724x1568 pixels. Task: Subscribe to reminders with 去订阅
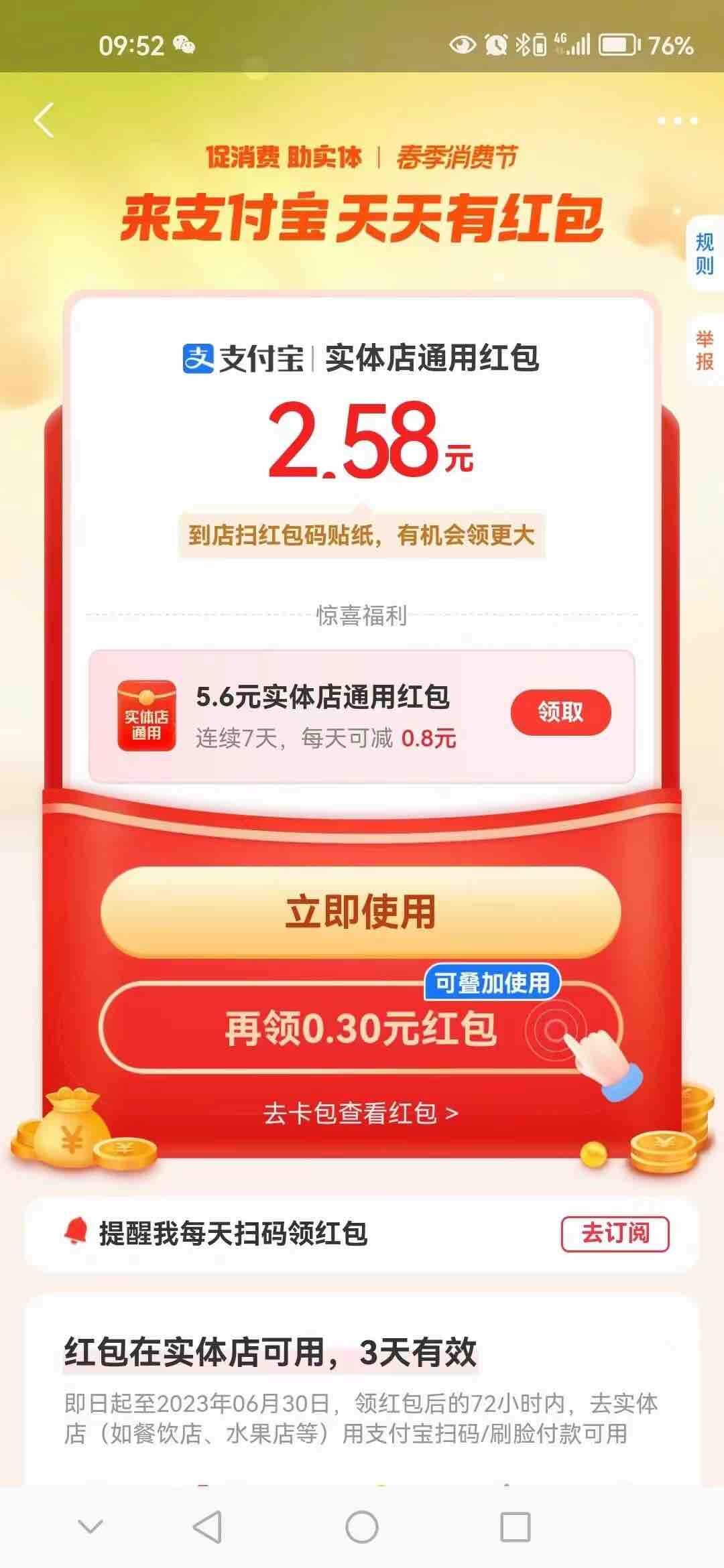click(615, 1233)
